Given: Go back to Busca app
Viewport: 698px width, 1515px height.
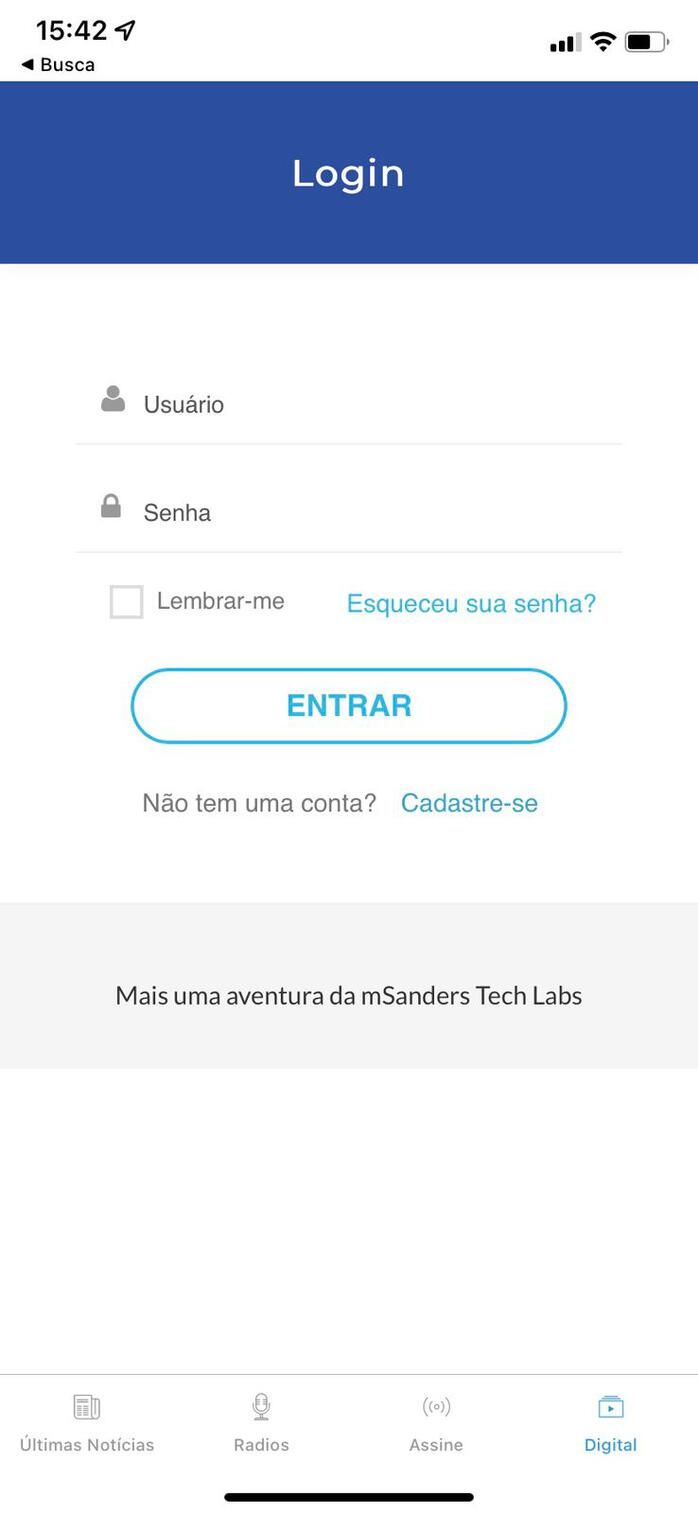Looking at the screenshot, I should (58, 65).
